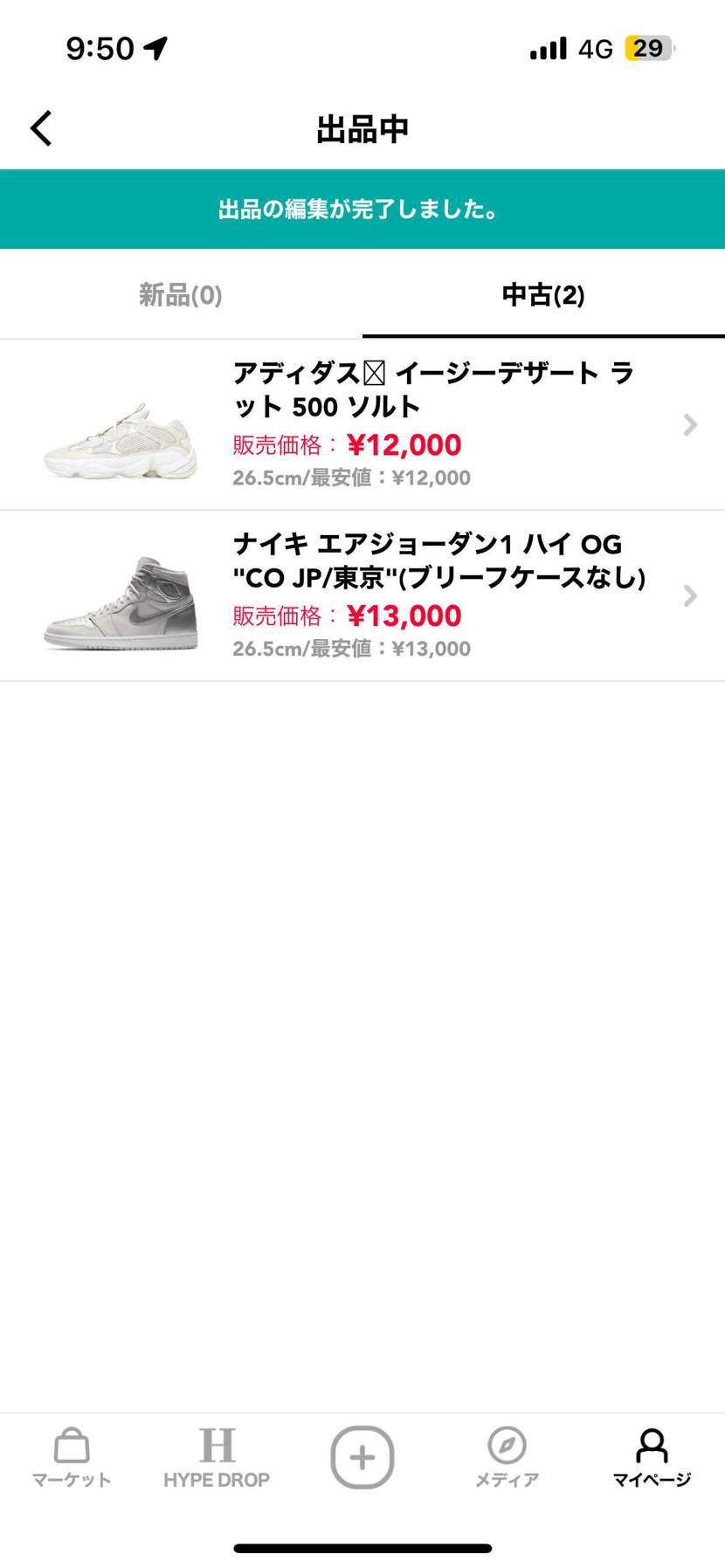The width and height of the screenshot is (725, 1568).
Task: Go to the マイページ tab
Action: [652, 1457]
